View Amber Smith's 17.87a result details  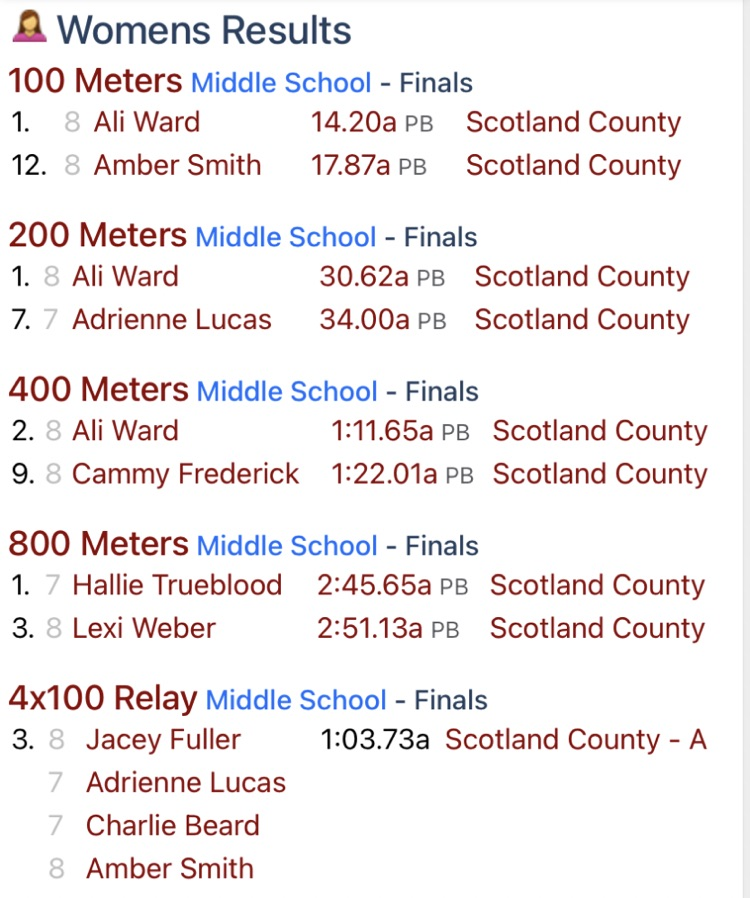pos(350,166)
